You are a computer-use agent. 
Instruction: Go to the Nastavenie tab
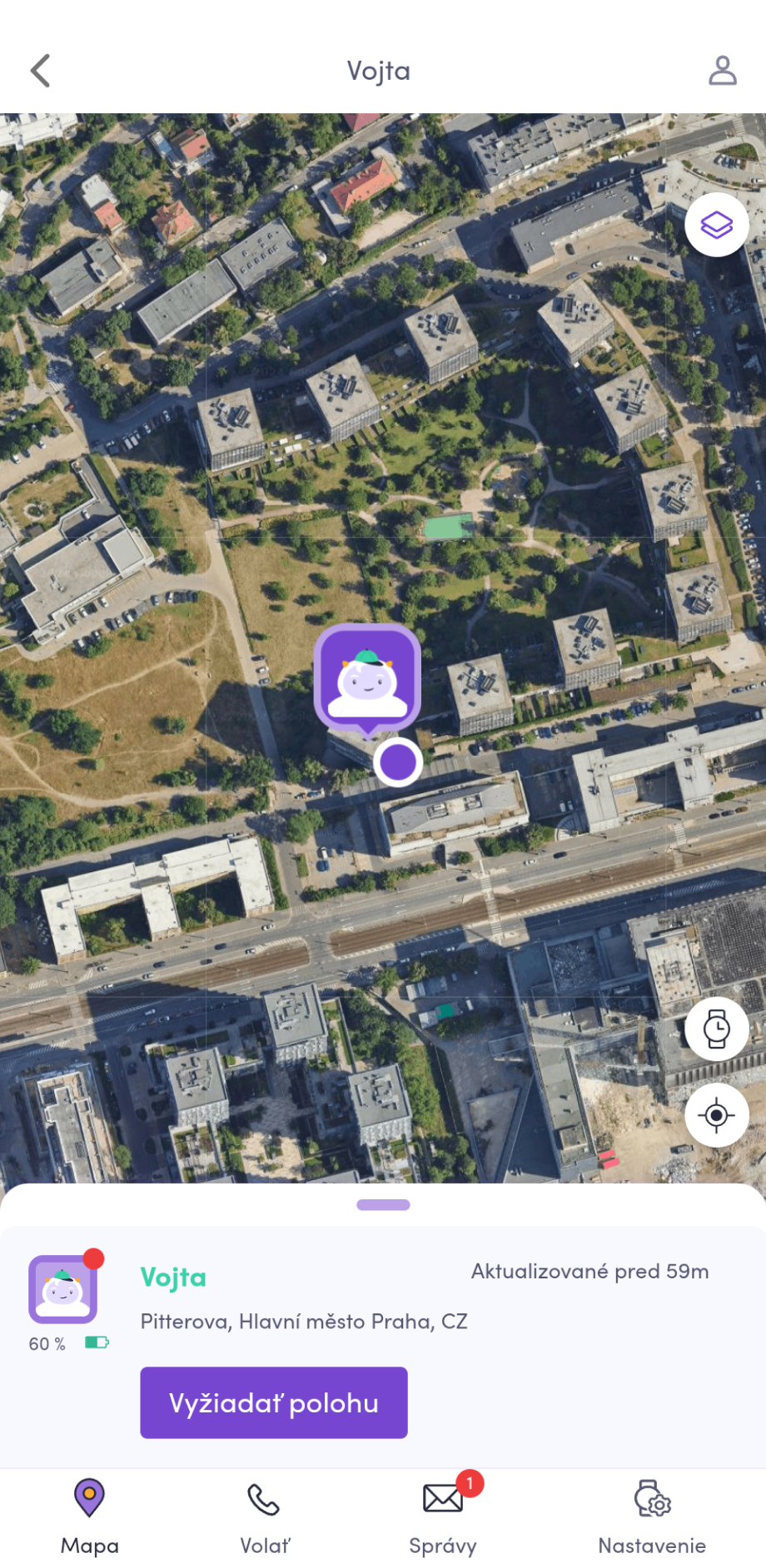[x=652, y=1516]
